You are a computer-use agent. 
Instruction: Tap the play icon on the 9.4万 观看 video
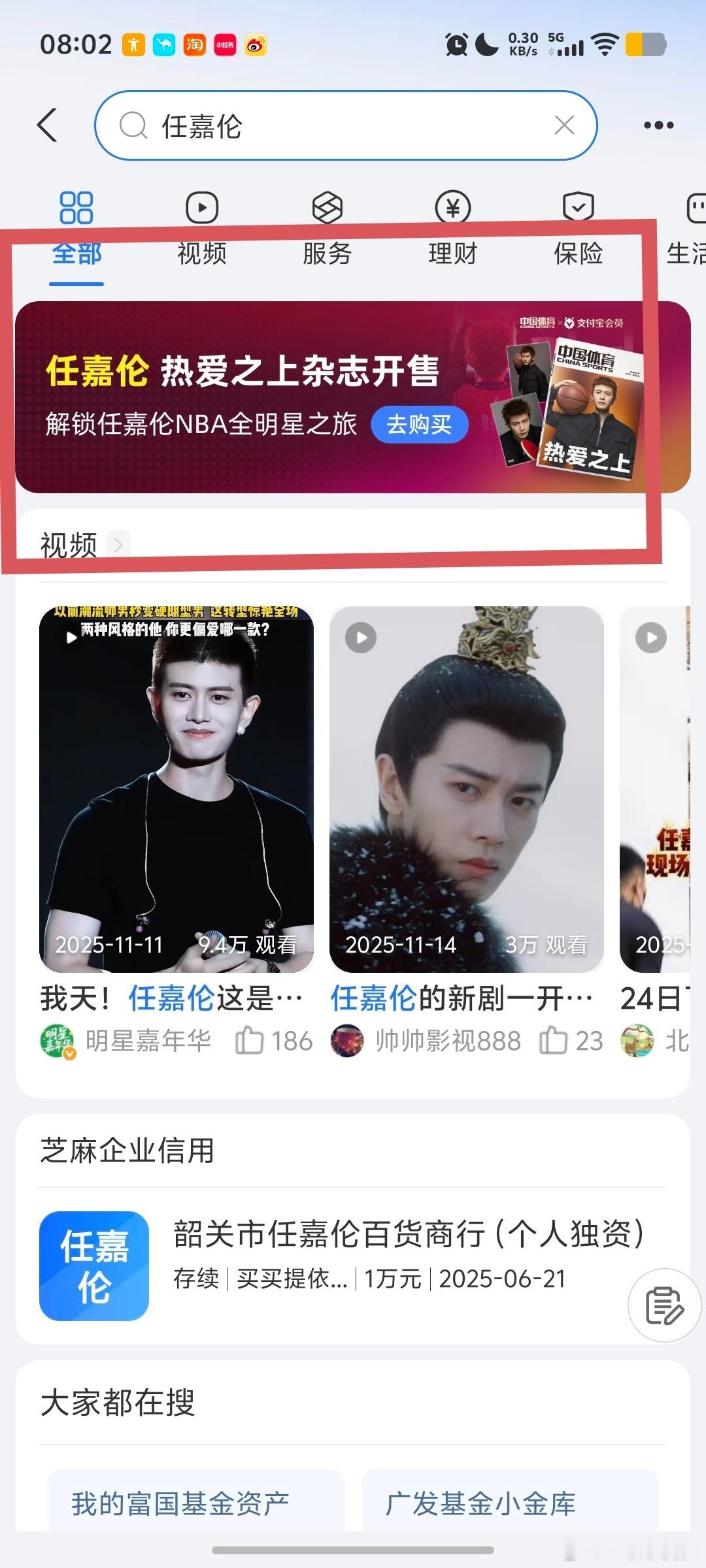click(x=71, y=638)
